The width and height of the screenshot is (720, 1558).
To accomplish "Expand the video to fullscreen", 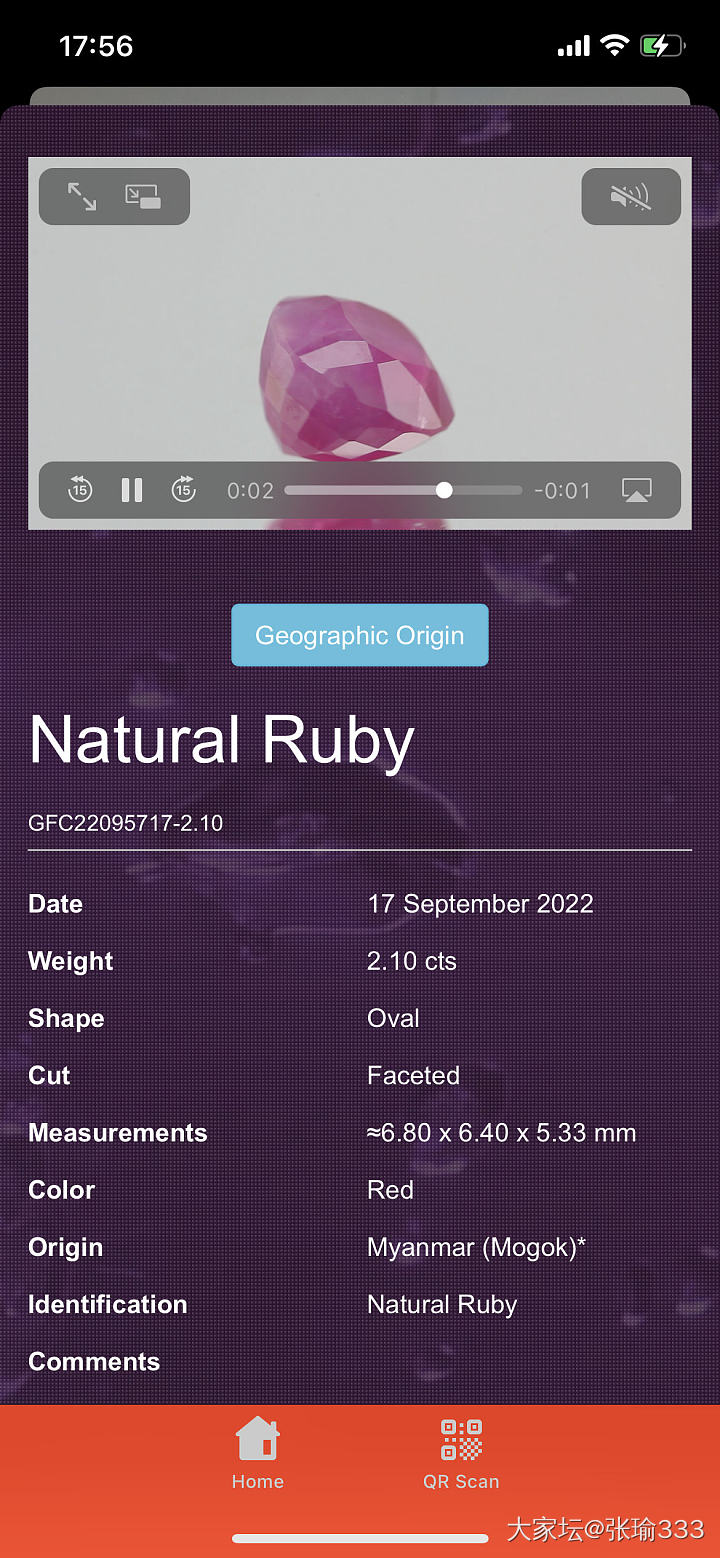I will click(82, 196).
